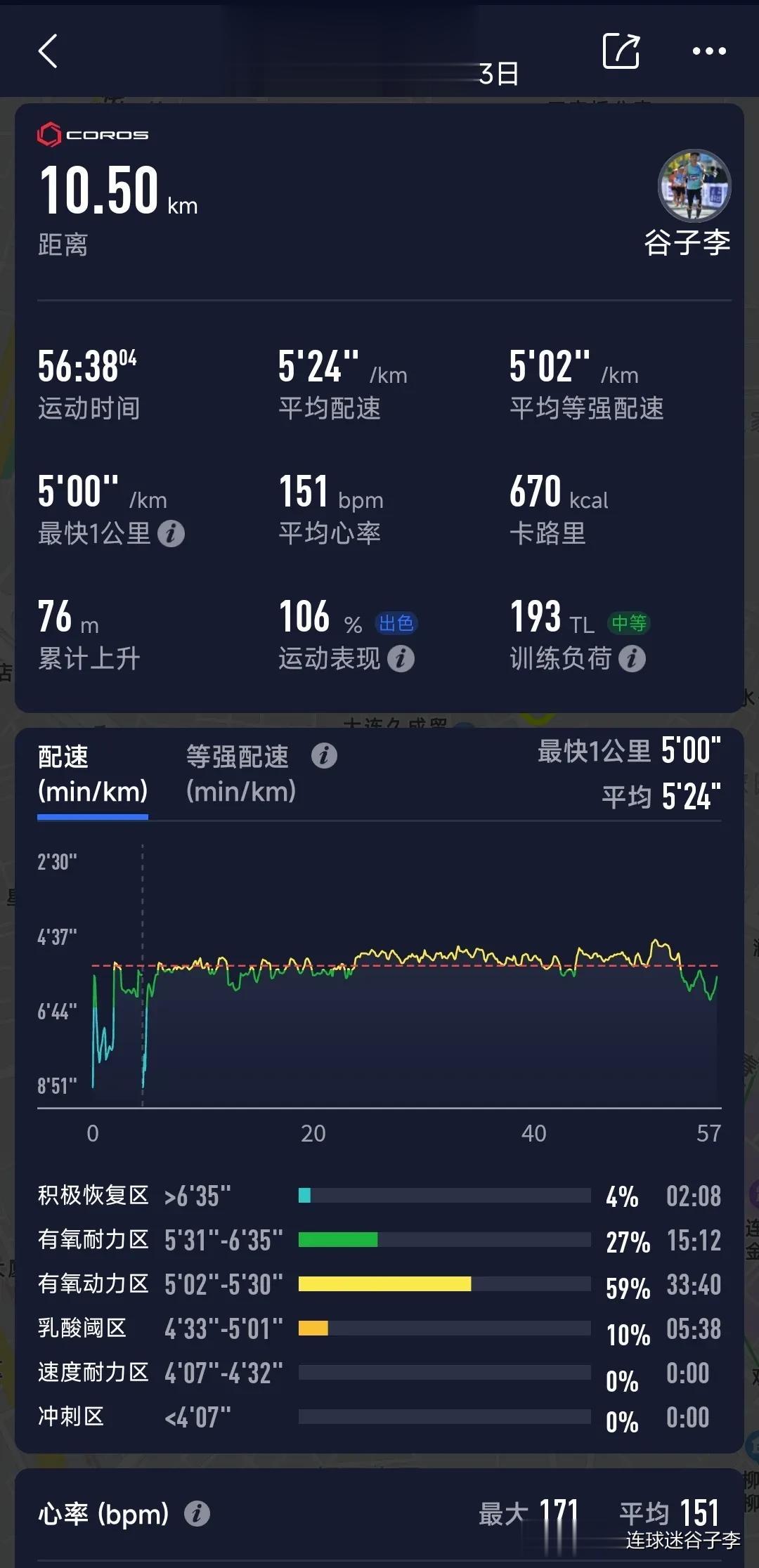The height and width of the screenshot is (1568, 759).
Task: Open the share icon at top right
Action: pos(621,51)
